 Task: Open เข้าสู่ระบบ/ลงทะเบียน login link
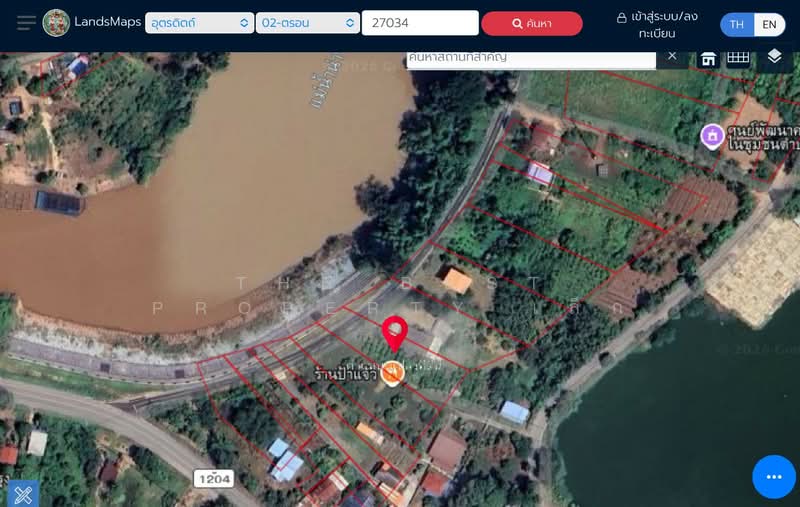click(656, 24)
